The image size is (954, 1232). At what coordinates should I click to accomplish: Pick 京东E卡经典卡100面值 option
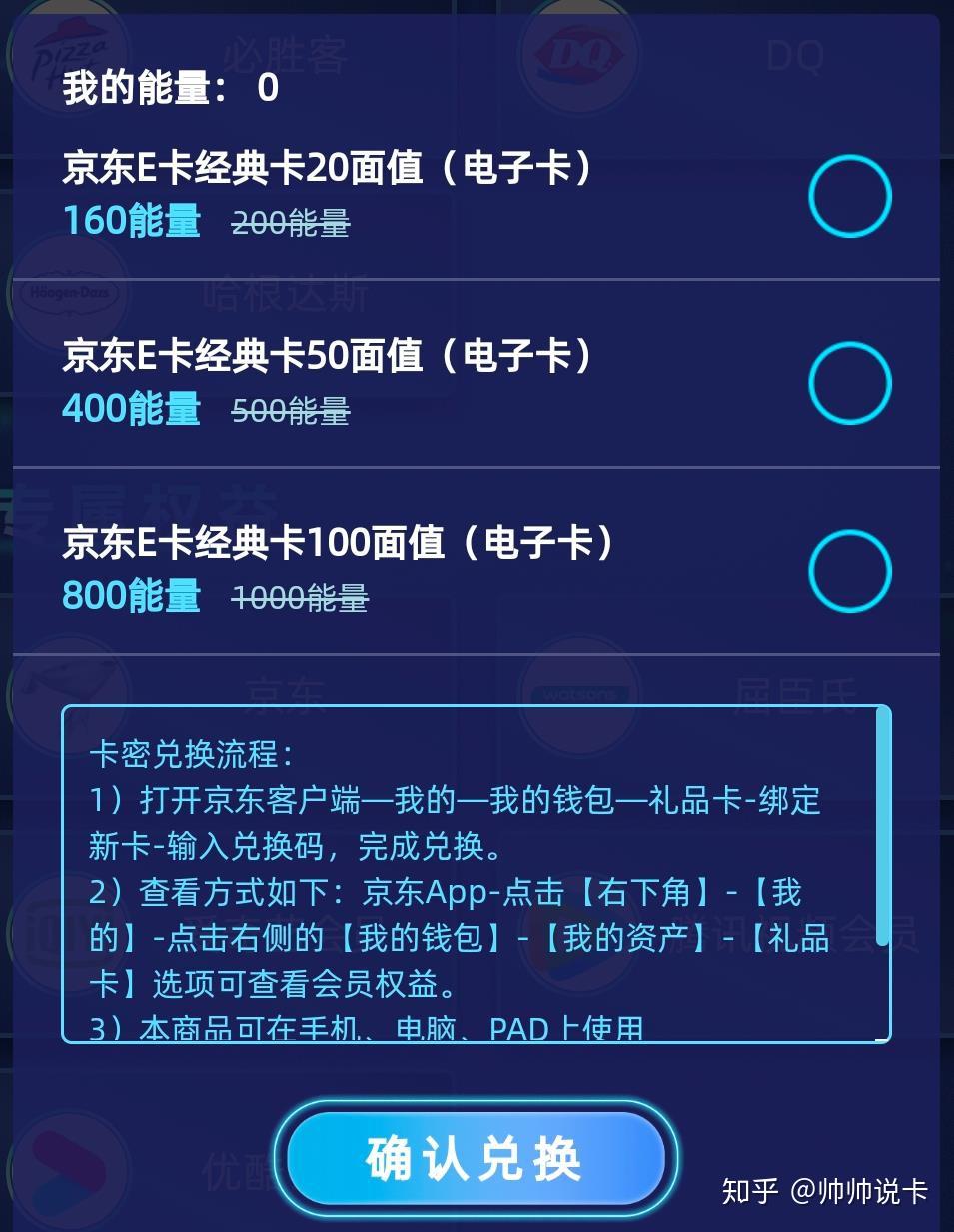point(849,571)
